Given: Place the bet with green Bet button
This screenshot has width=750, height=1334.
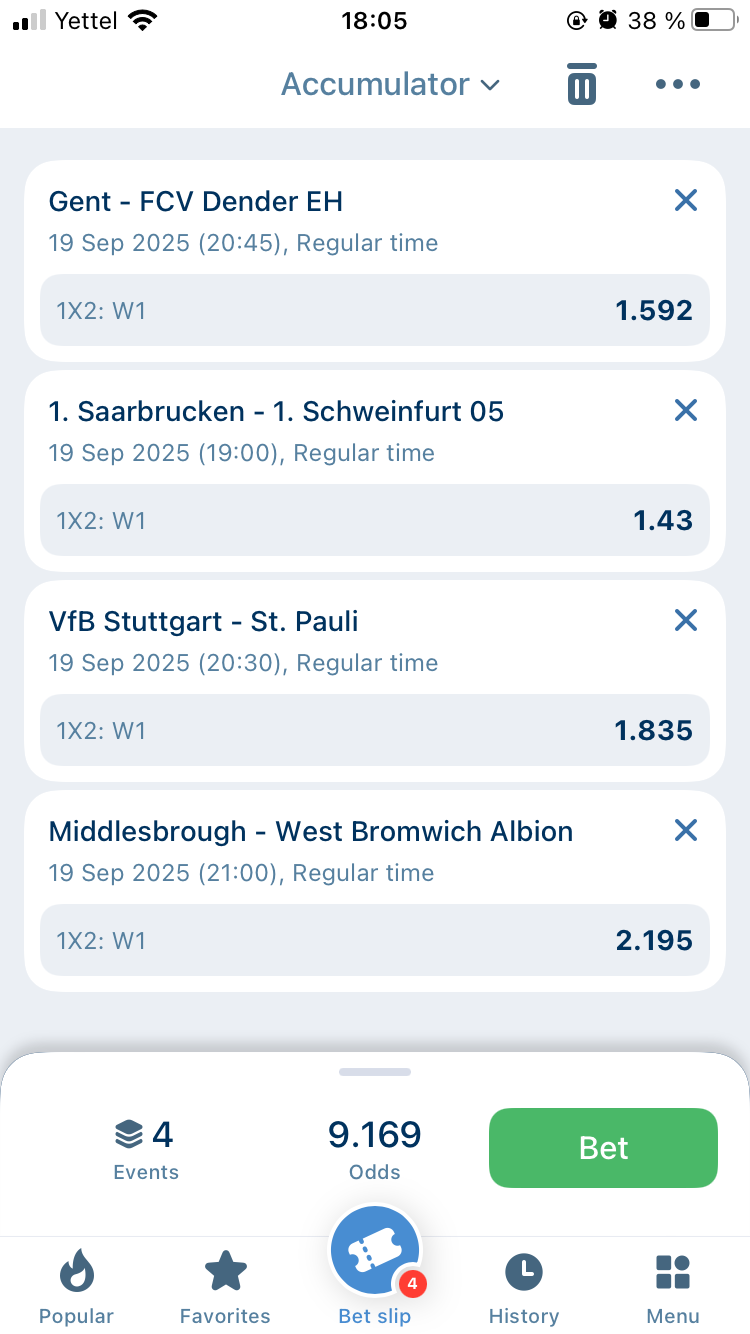Looking at the screenshot, I should (x=603, y=1148).
